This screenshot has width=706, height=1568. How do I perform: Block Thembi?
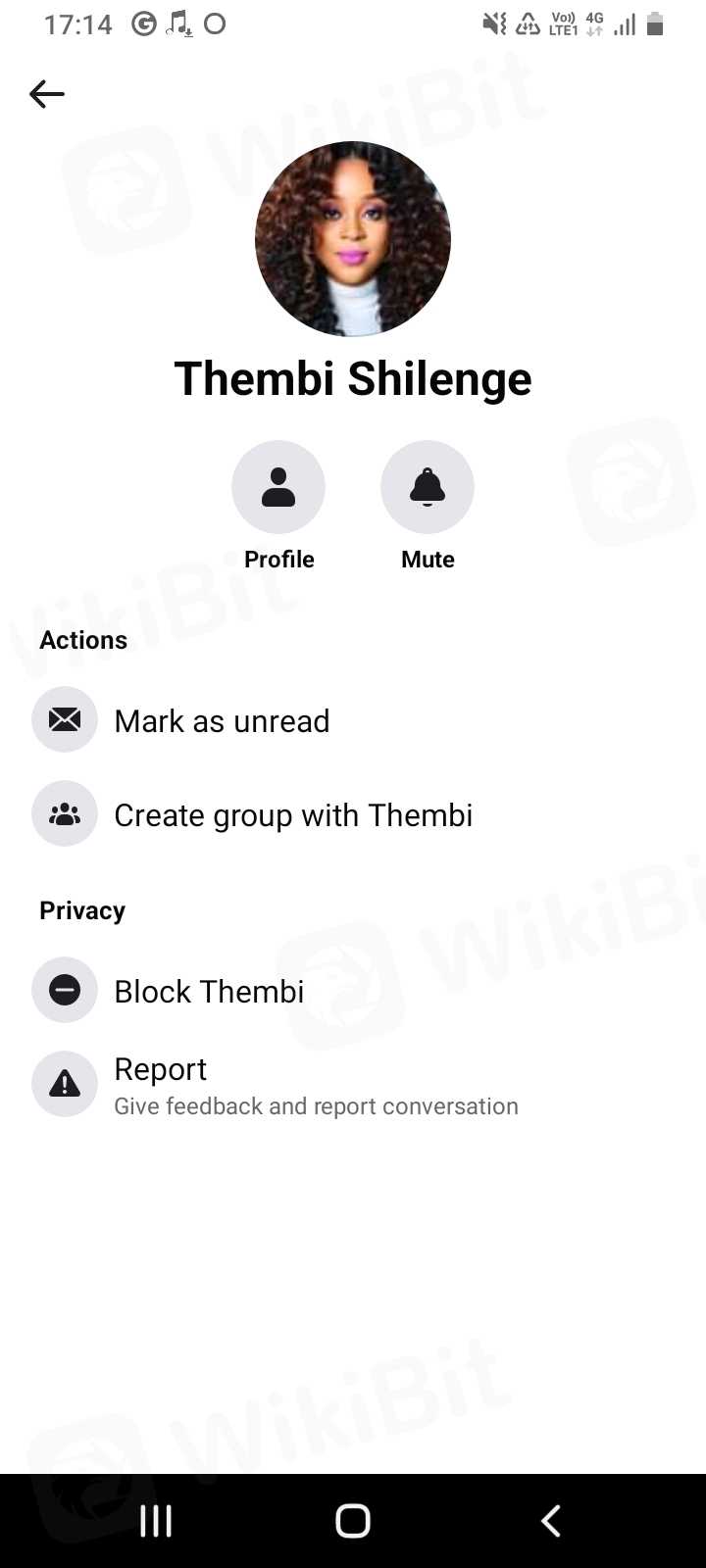tap(209, 992)
